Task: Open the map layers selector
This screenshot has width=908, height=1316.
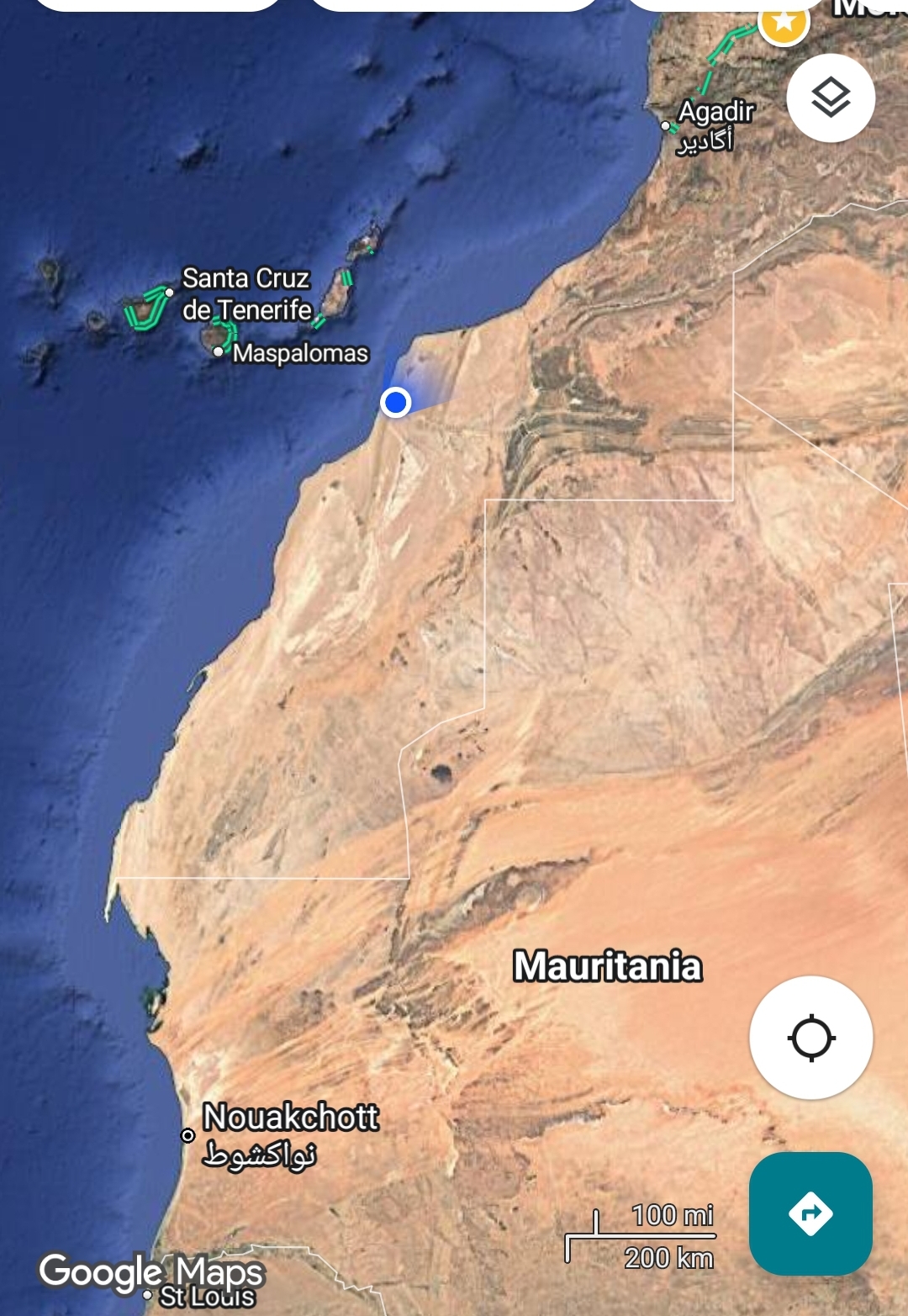Action: coord(830,98)
